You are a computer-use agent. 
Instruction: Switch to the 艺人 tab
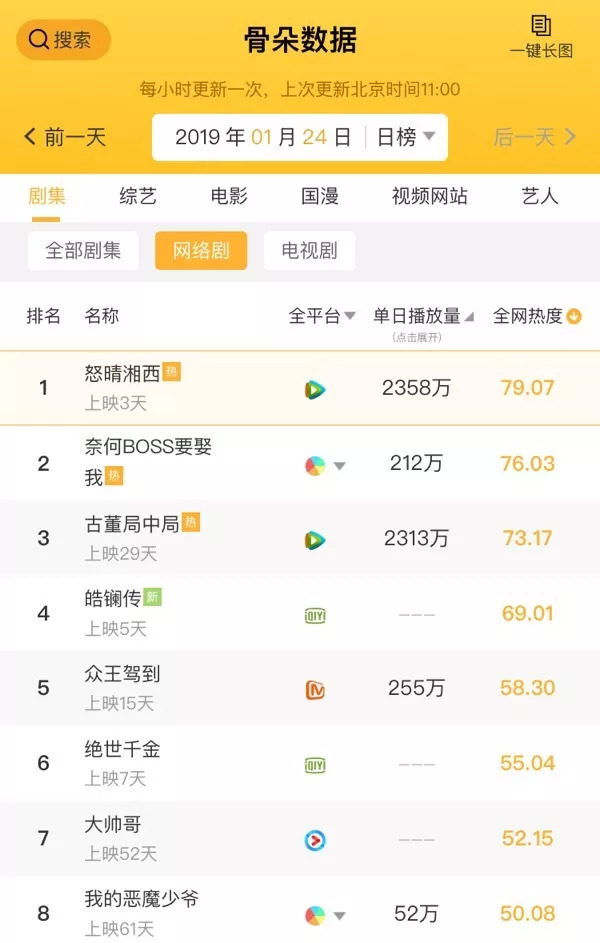(x=540, y=196)
